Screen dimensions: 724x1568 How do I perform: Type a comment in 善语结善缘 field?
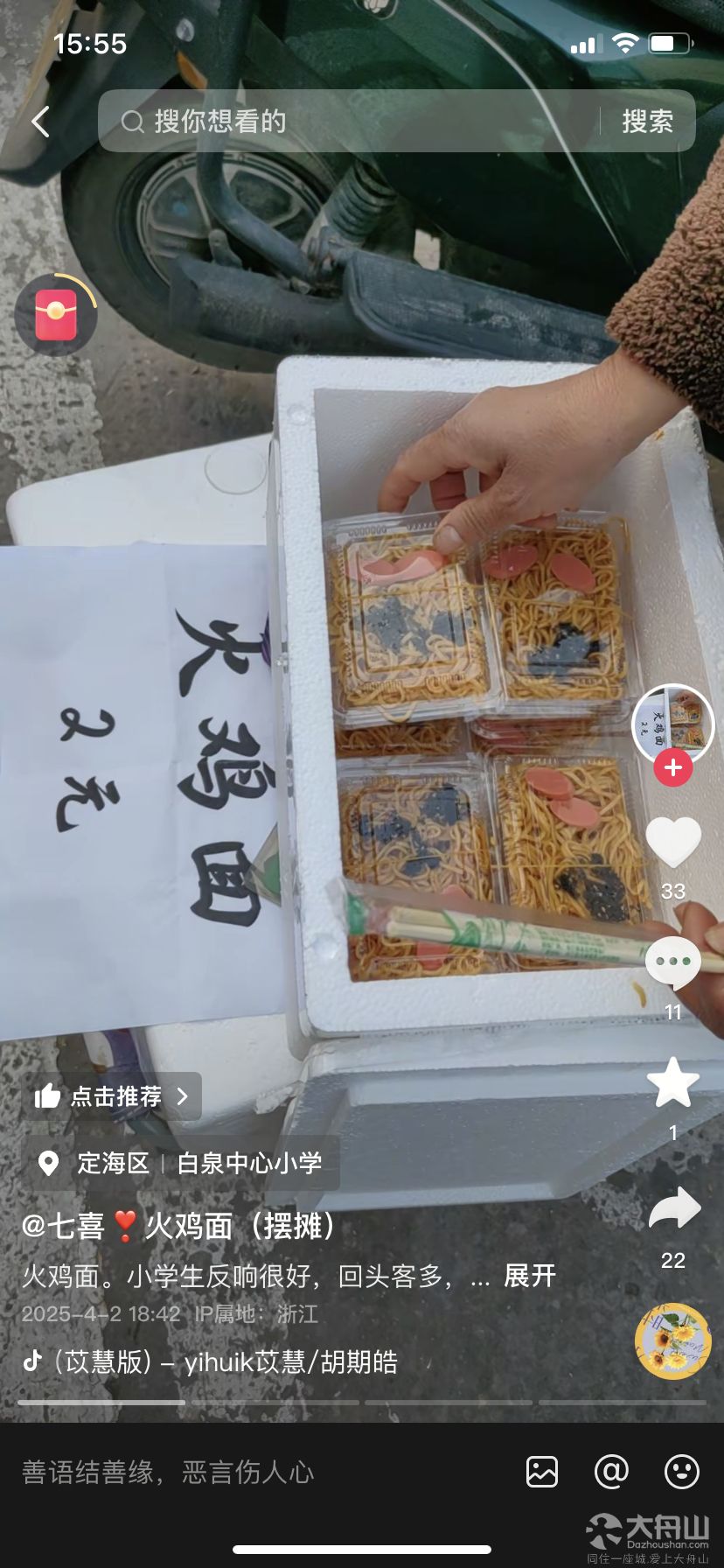tap(168, 1472)
